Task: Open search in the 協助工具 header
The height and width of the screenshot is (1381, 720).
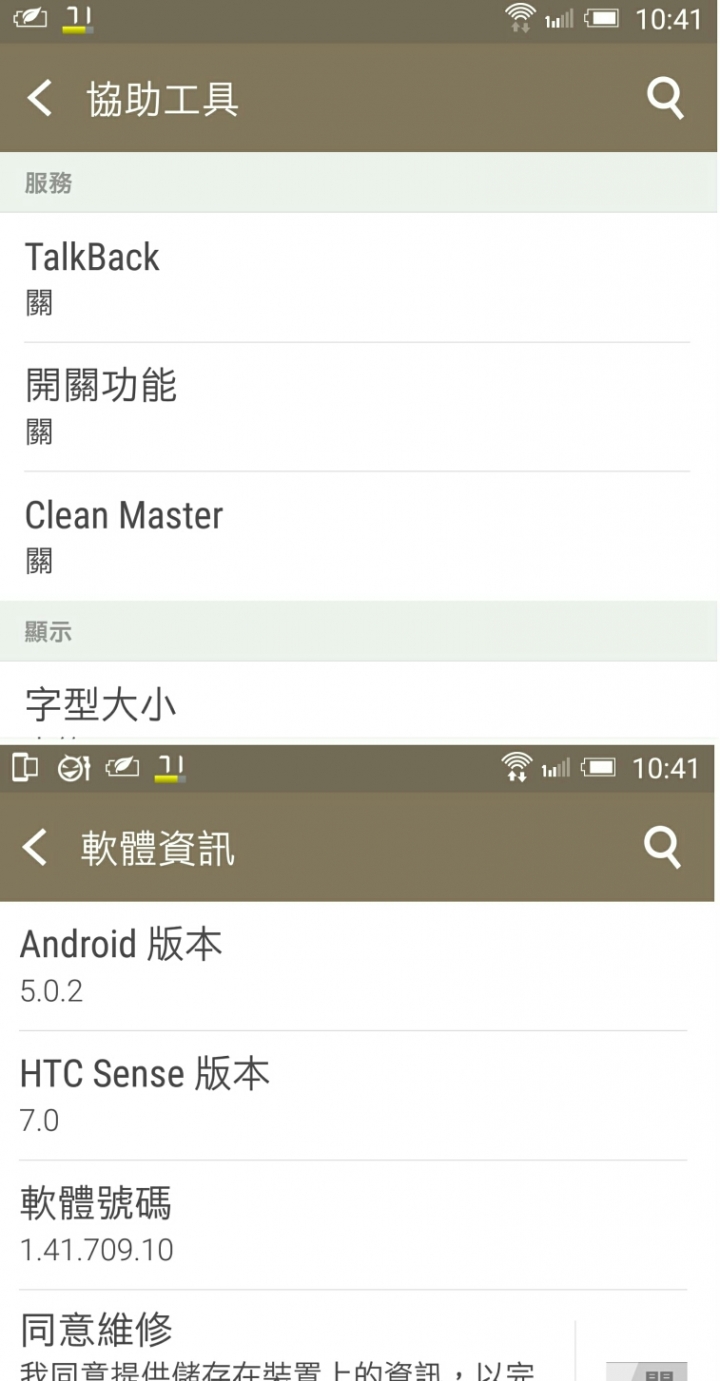Action: coord(665,98)
